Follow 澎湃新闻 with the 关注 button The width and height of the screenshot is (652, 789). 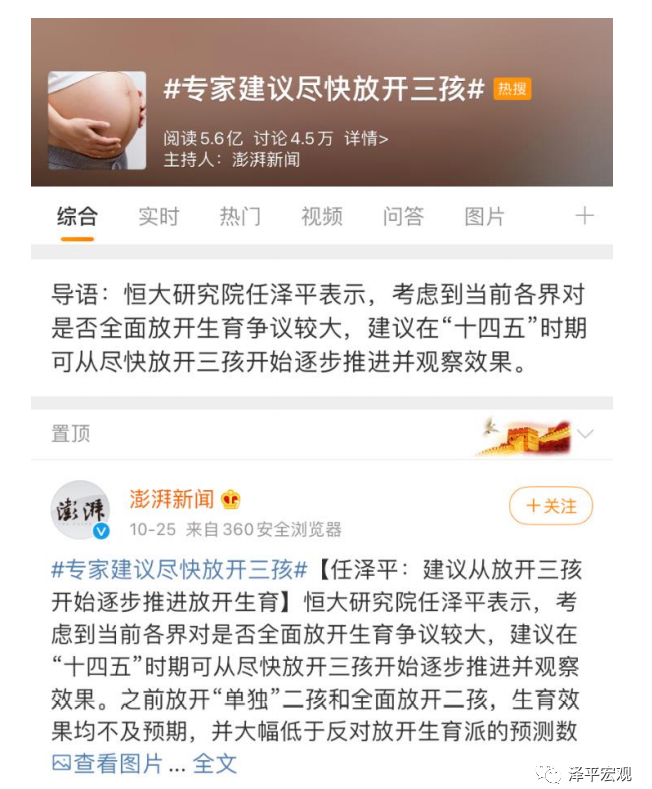tap(551, 506)
